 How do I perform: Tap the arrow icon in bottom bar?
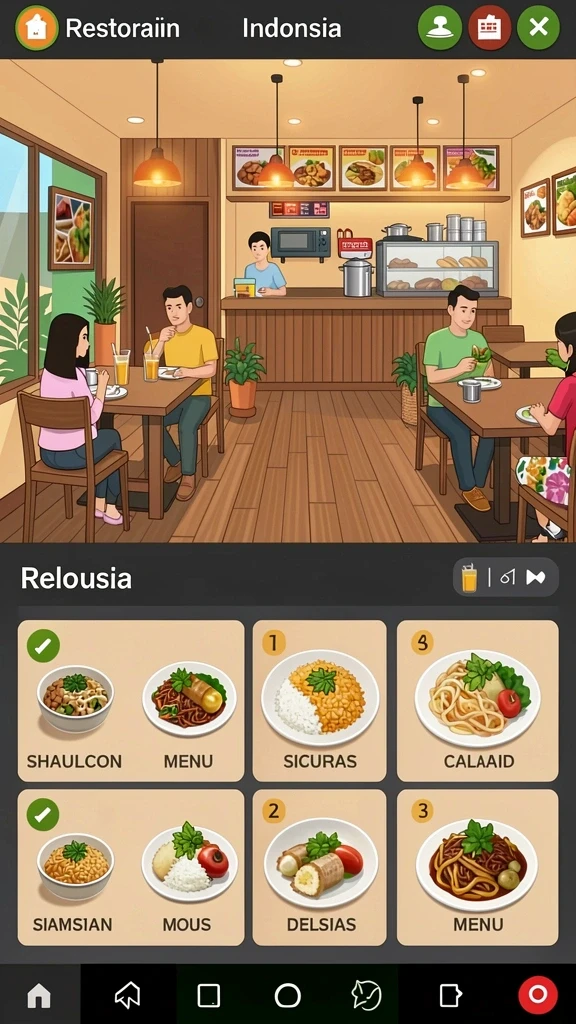click(127, 995)
